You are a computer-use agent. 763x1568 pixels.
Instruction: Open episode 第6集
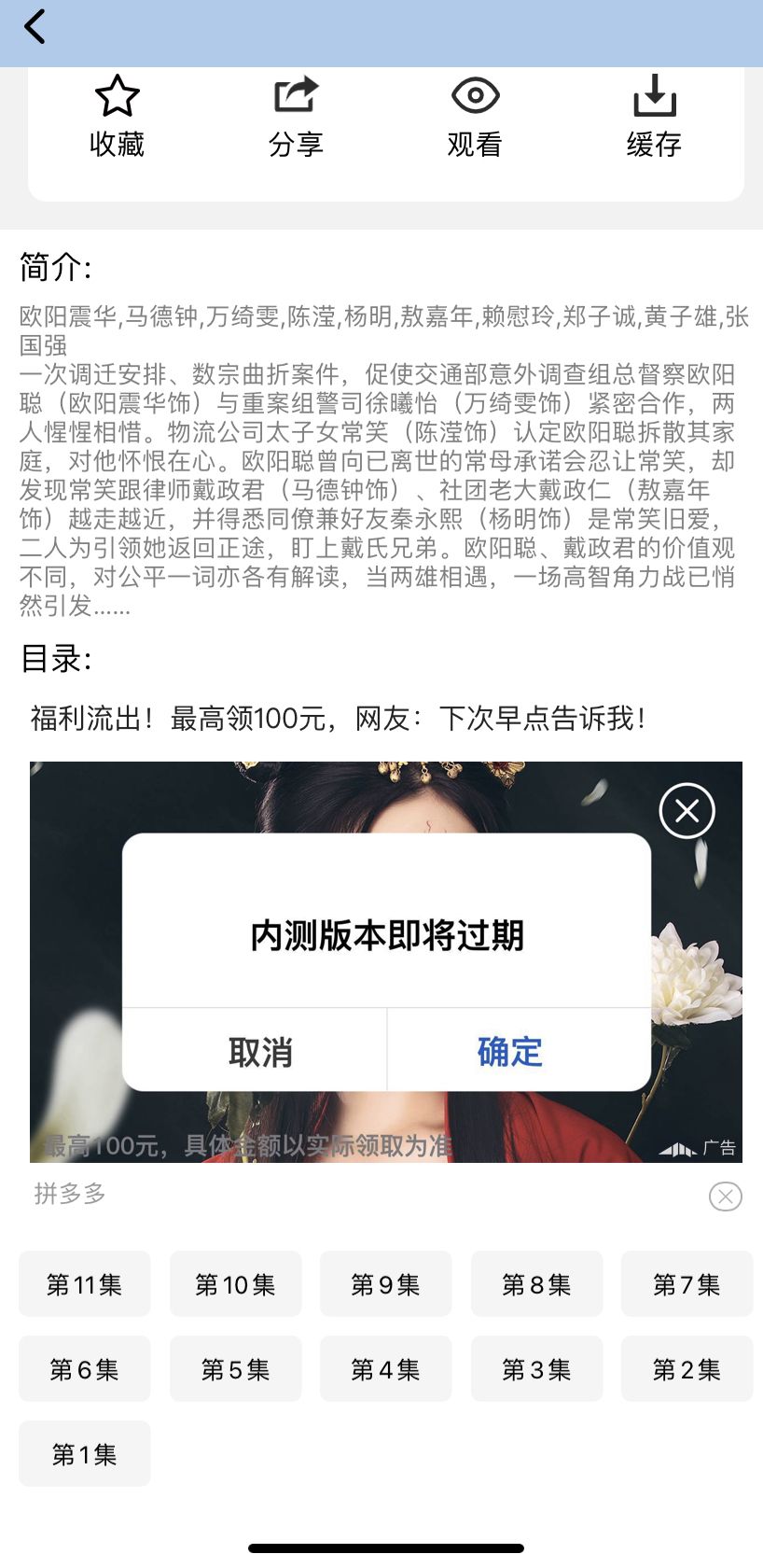pos(85,1369)
